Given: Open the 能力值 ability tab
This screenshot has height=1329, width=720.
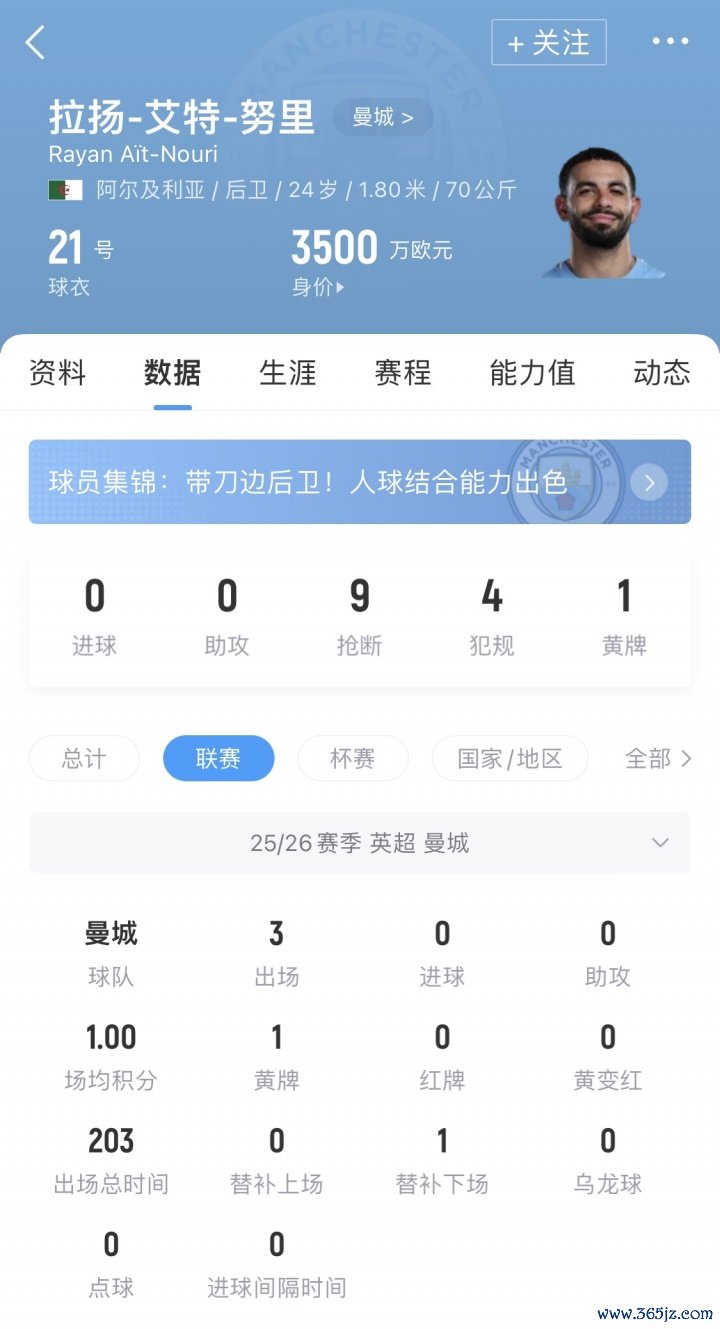Looking at the screenshot, I should (532, 373).
